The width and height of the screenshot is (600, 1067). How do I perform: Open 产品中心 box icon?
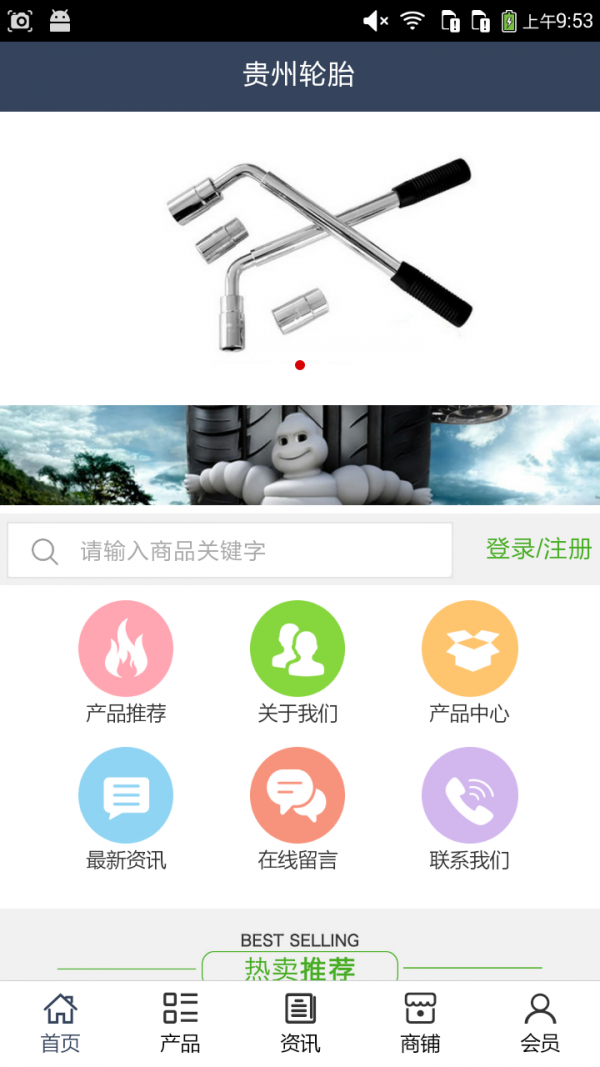point(469,649)
